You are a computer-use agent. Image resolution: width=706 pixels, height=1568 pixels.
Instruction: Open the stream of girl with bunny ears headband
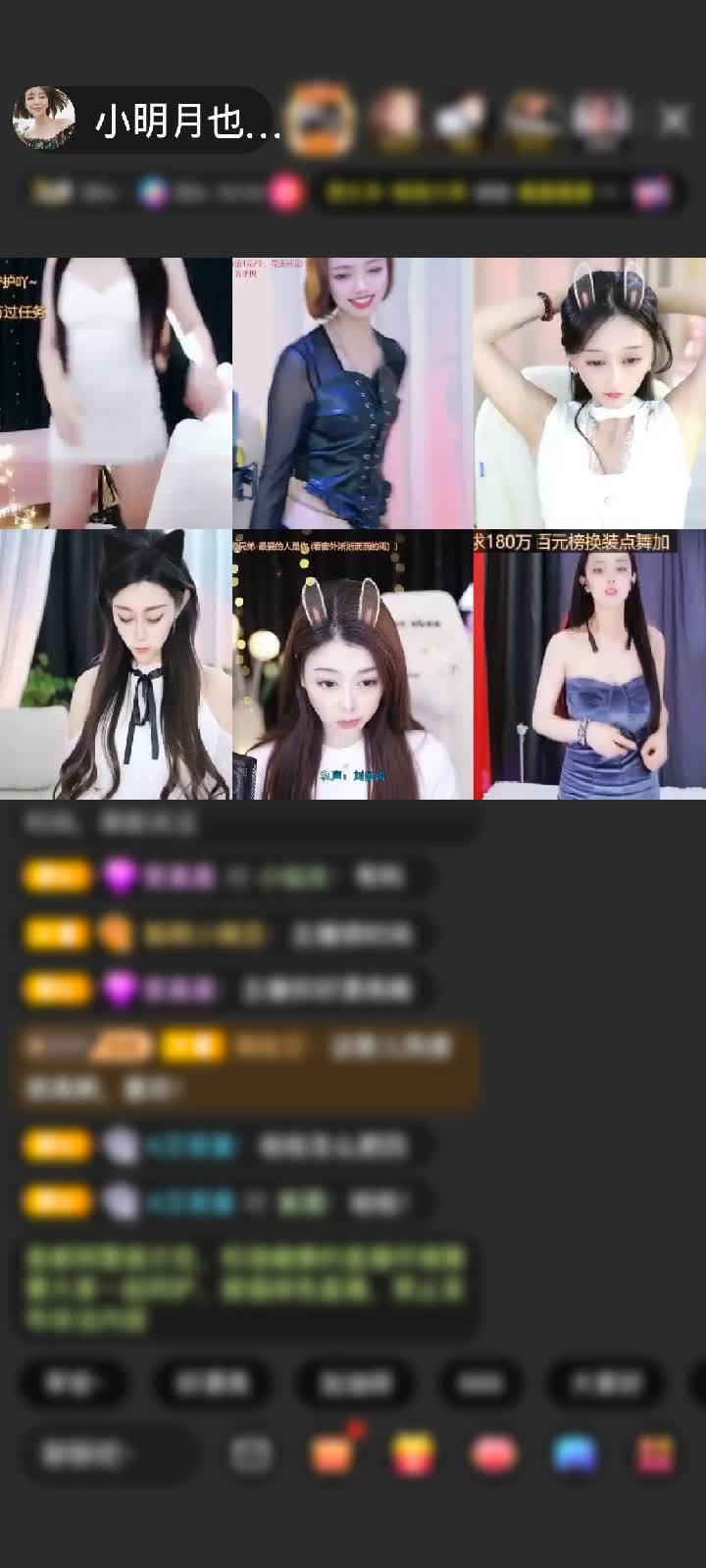352,664
